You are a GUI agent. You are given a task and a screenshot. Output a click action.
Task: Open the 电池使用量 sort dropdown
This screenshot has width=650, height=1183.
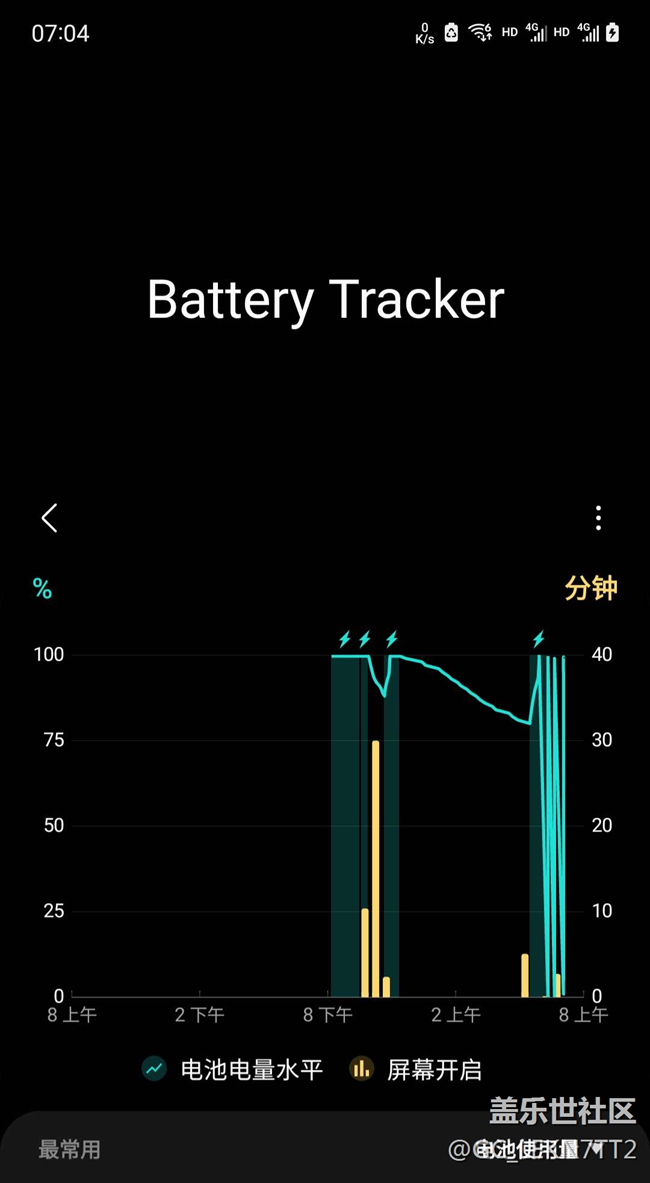(x=538, y=1150)
